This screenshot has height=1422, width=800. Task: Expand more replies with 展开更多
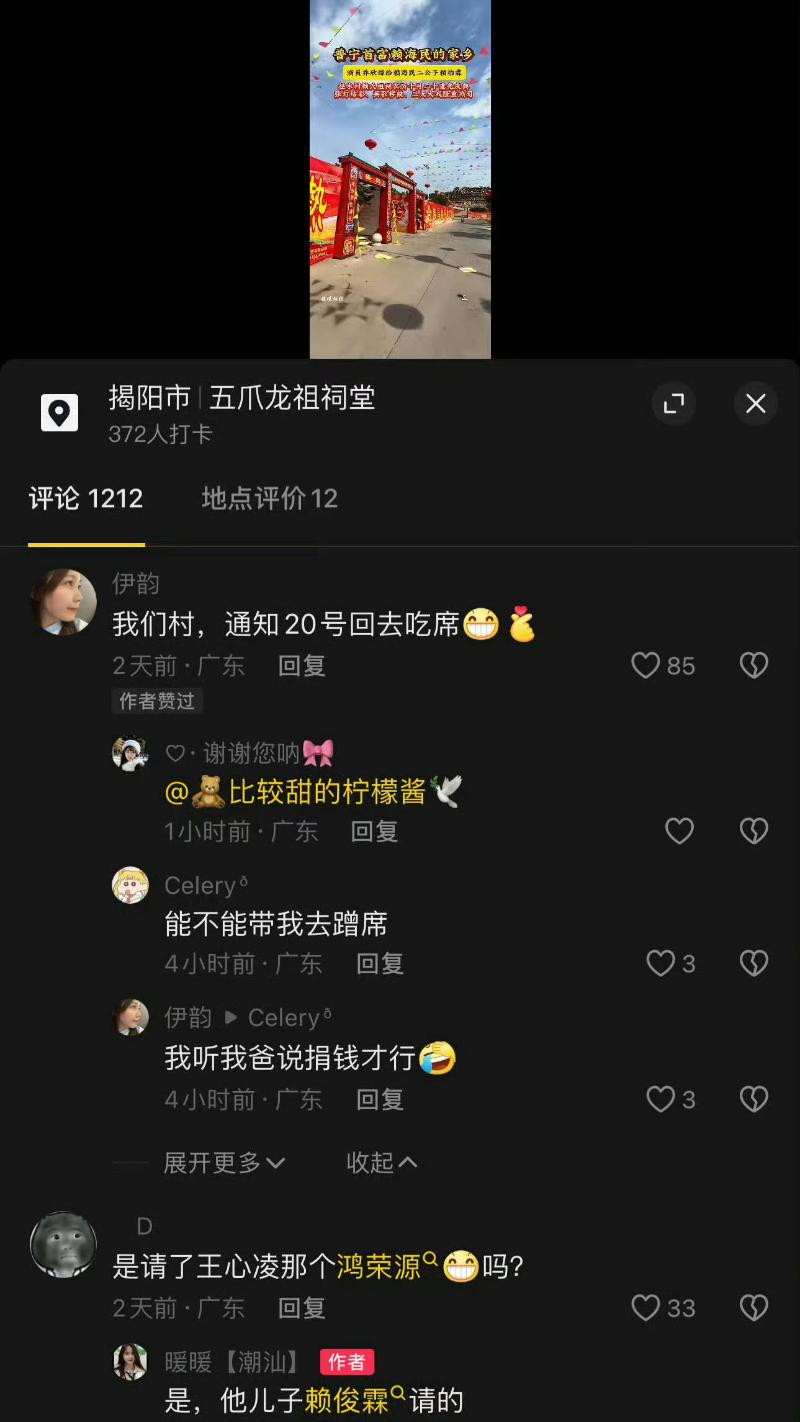(224, 1162)
